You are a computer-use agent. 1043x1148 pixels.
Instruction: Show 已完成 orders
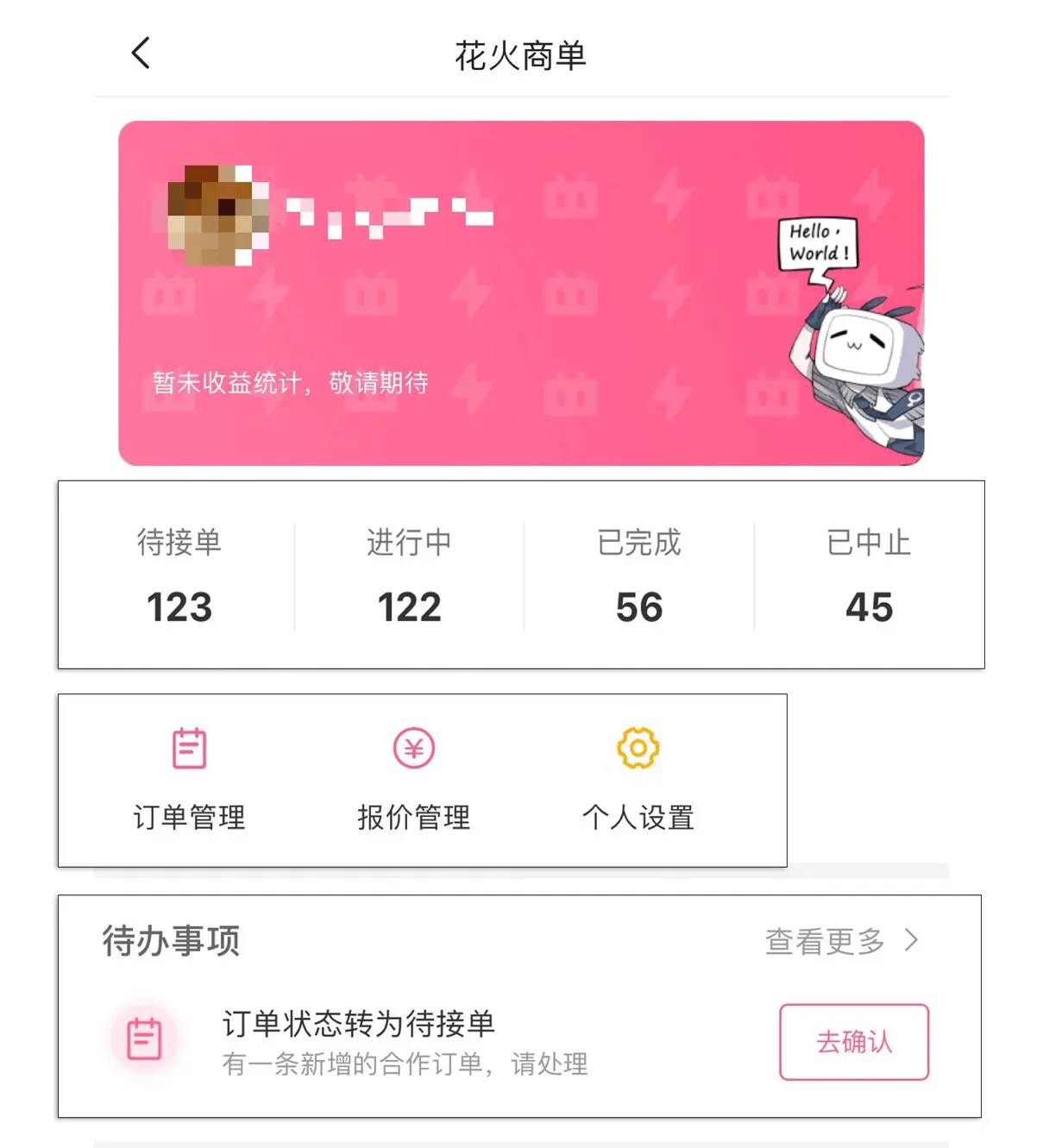click(x=639, y=576)
